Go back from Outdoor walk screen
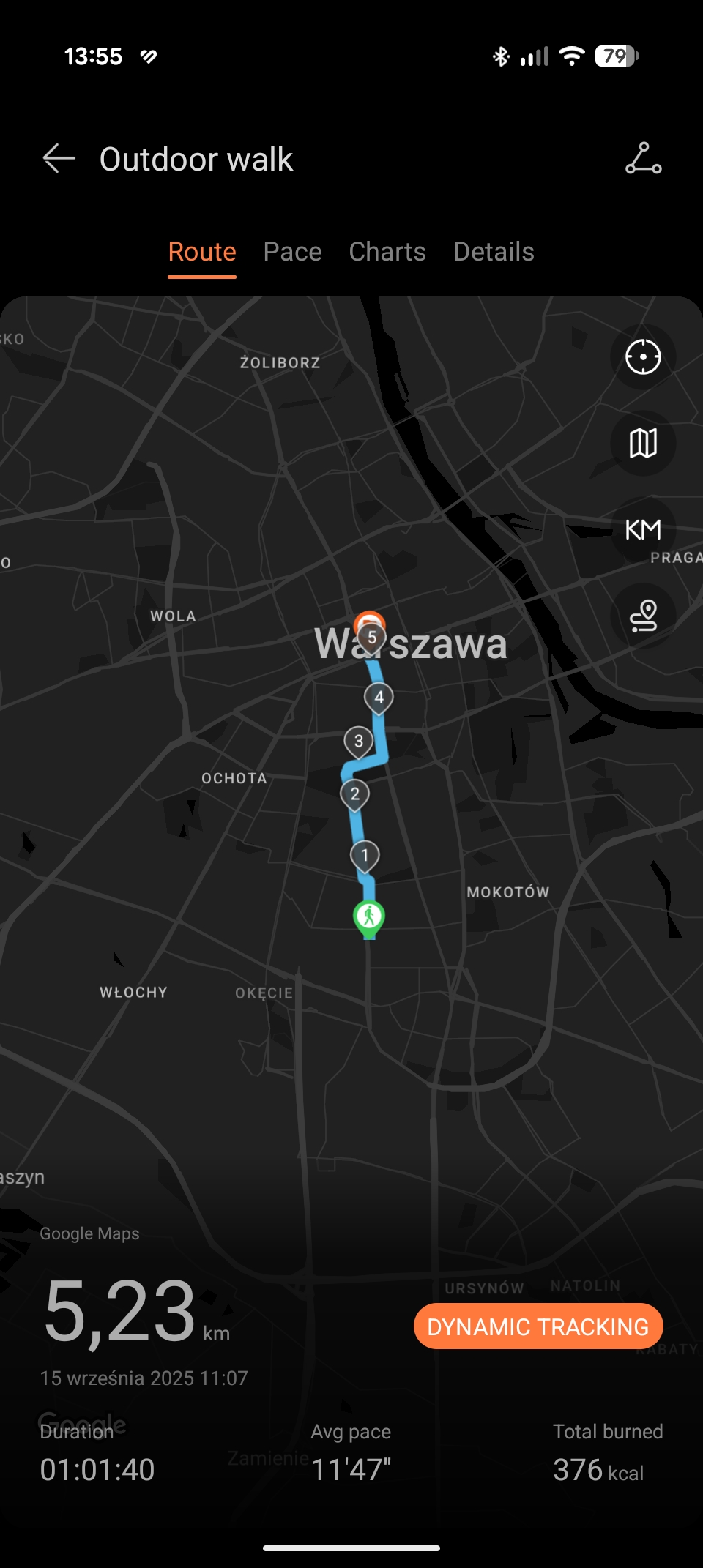 [x=59, y=158]
